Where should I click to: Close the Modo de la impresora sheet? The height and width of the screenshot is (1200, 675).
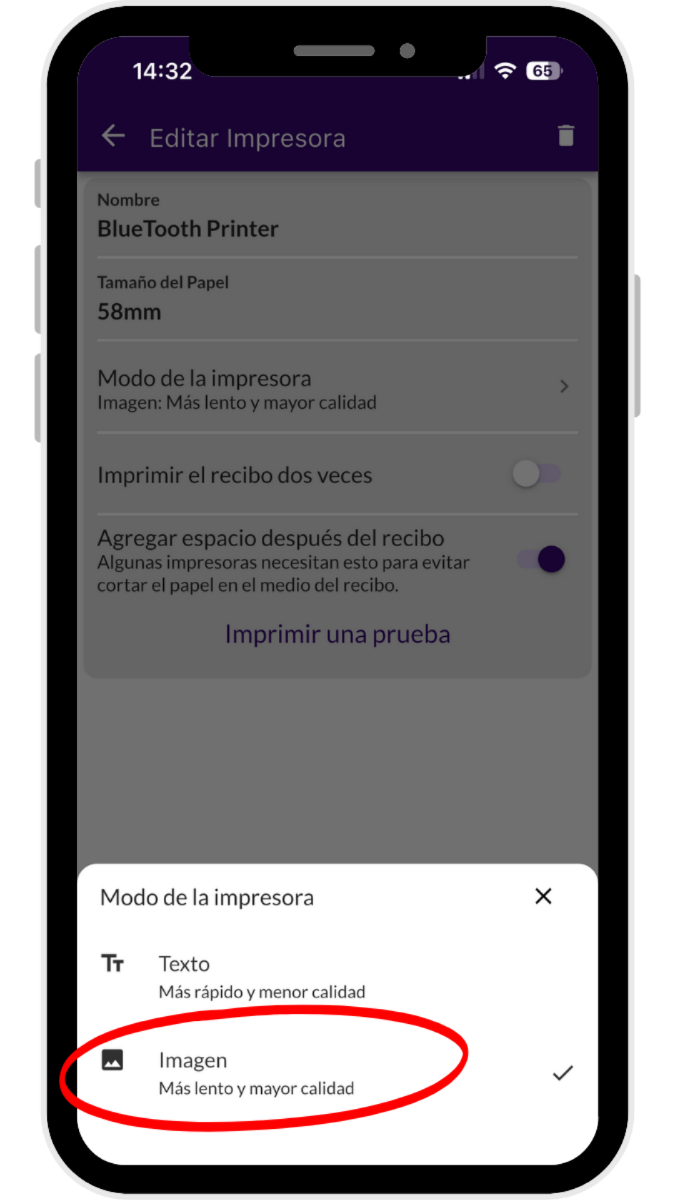[x=543, y=896]
